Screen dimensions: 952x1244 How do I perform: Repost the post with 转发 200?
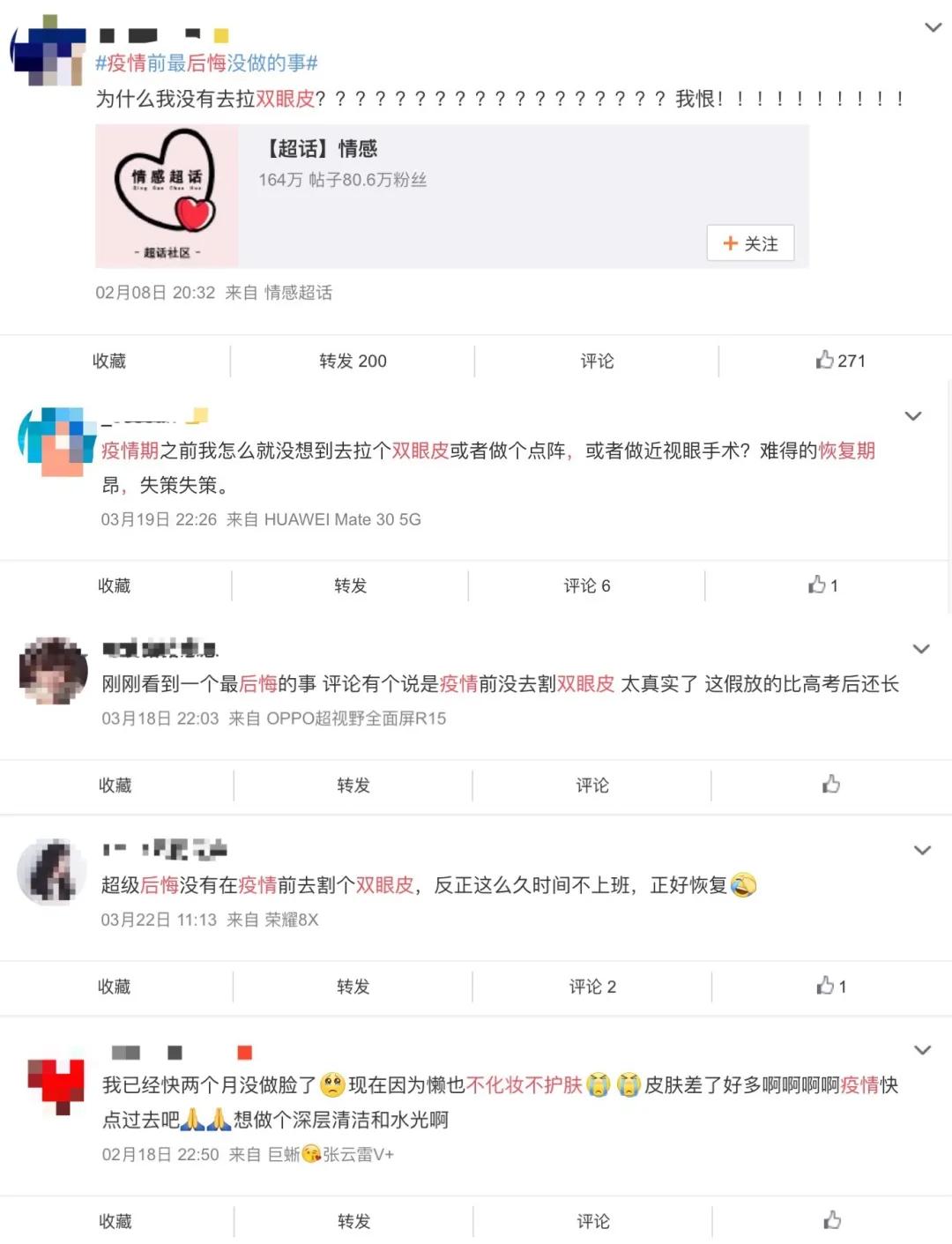pyautogui.click(x=353, y=361)
